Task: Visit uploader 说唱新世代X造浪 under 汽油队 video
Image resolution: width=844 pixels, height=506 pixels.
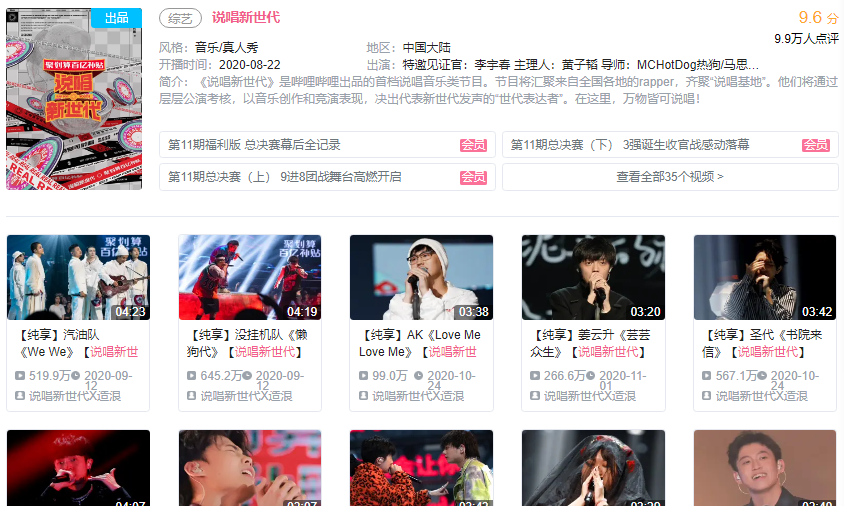Action: (74, 396)
